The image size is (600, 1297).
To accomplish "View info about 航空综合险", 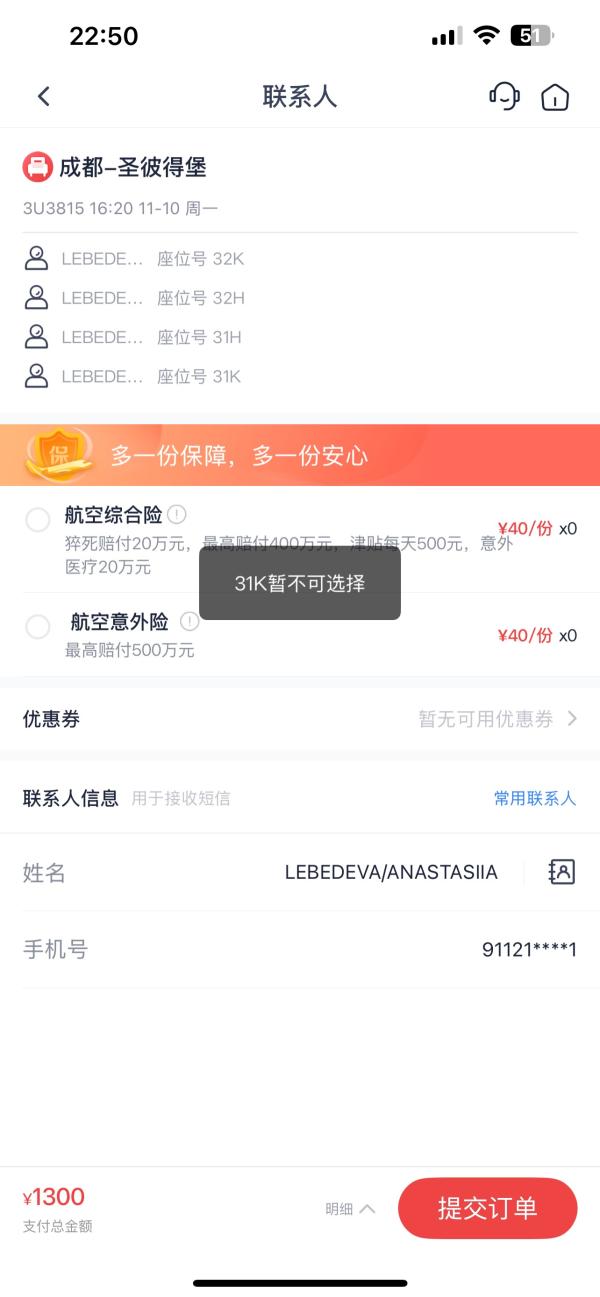I will pyautogui.click(x=177, y=515).
